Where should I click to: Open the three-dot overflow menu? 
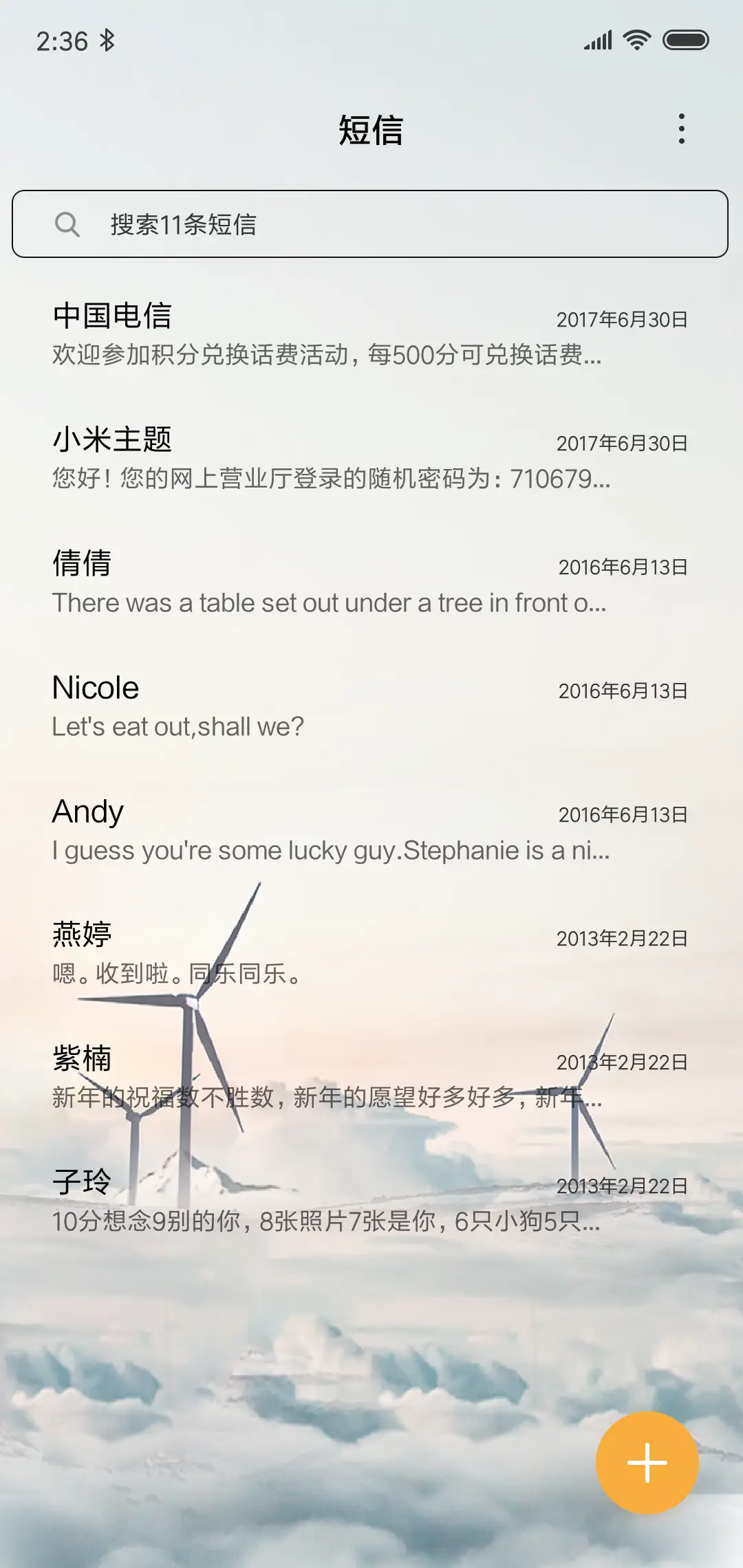click(682, 129)
